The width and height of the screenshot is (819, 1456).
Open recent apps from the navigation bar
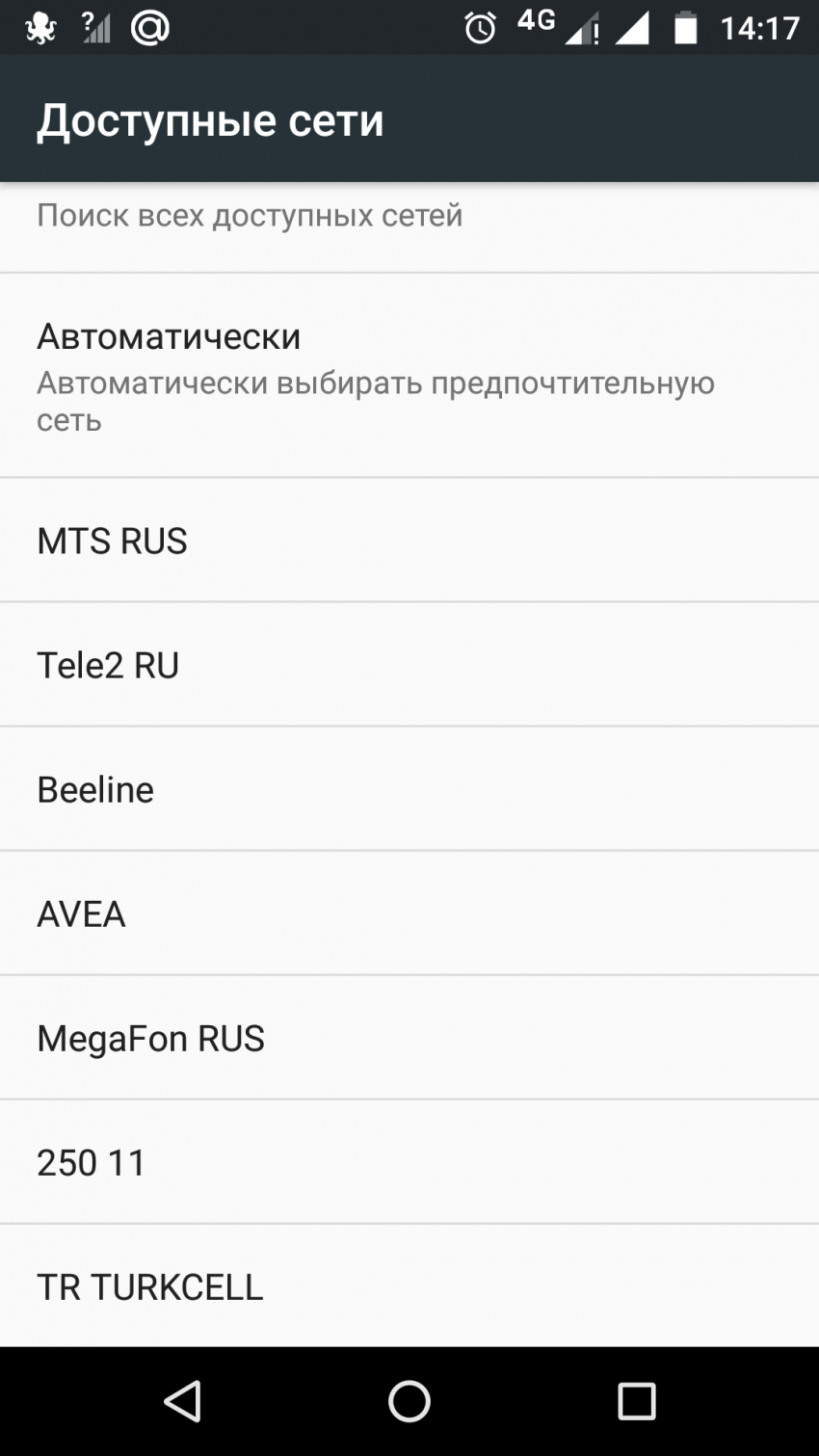tap(636, 1401)
